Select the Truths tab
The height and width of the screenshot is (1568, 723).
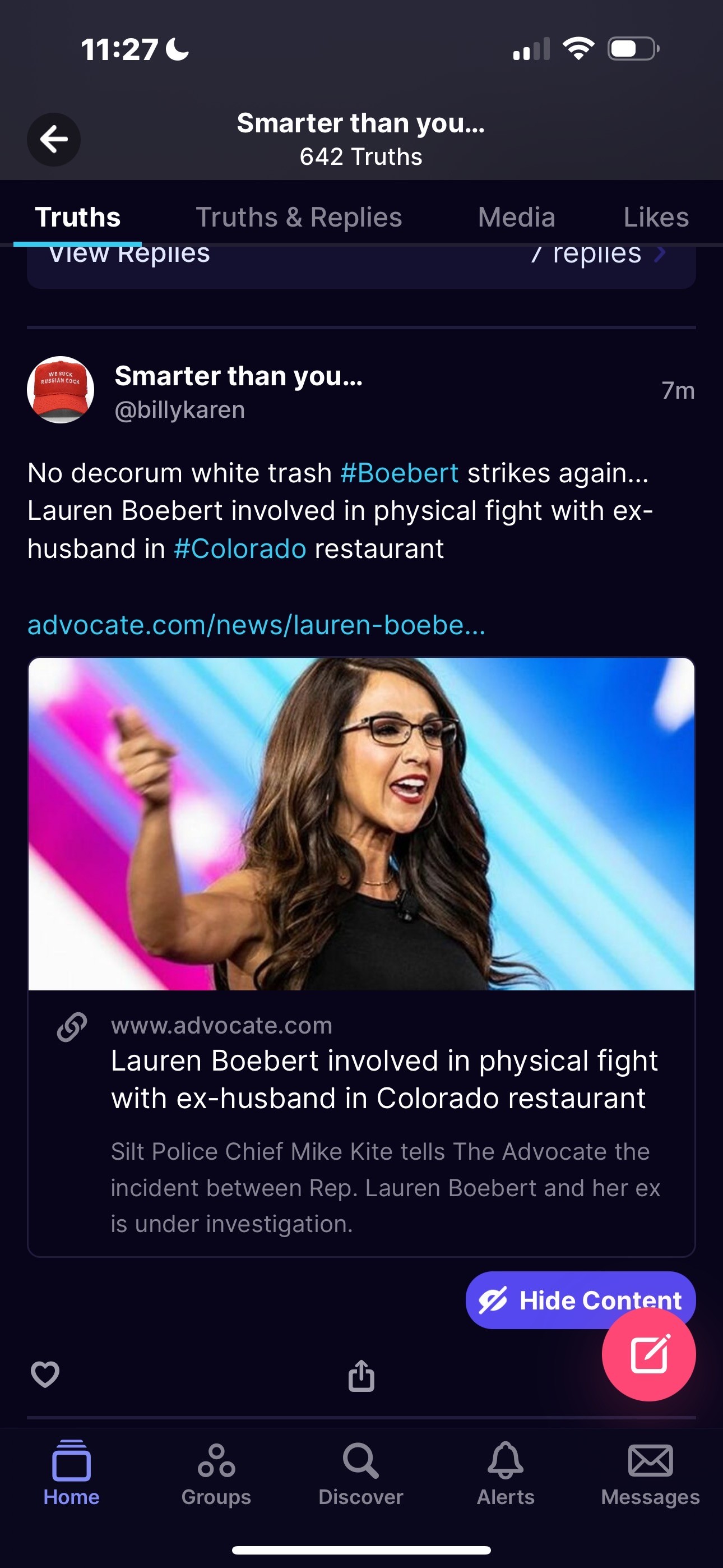click(78, 217)
